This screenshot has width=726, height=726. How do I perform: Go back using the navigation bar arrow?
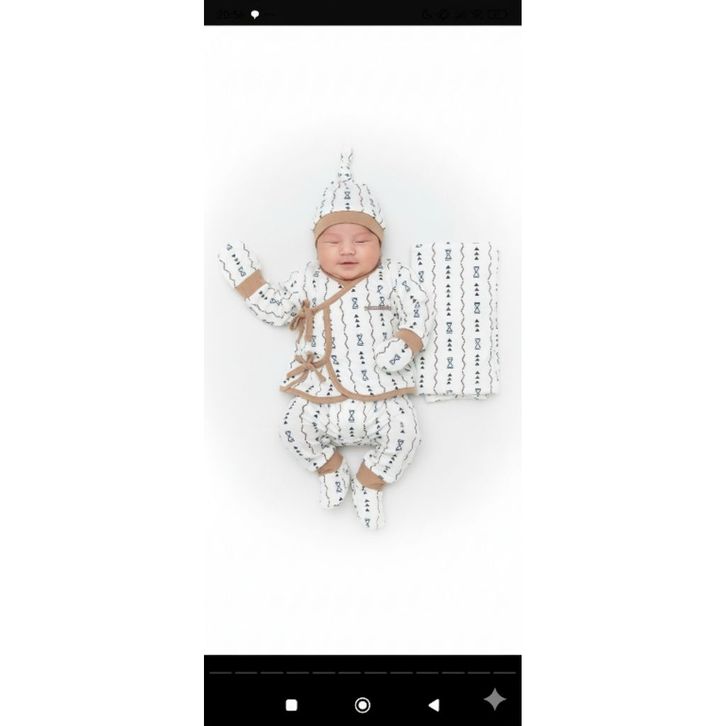[434, 705]
